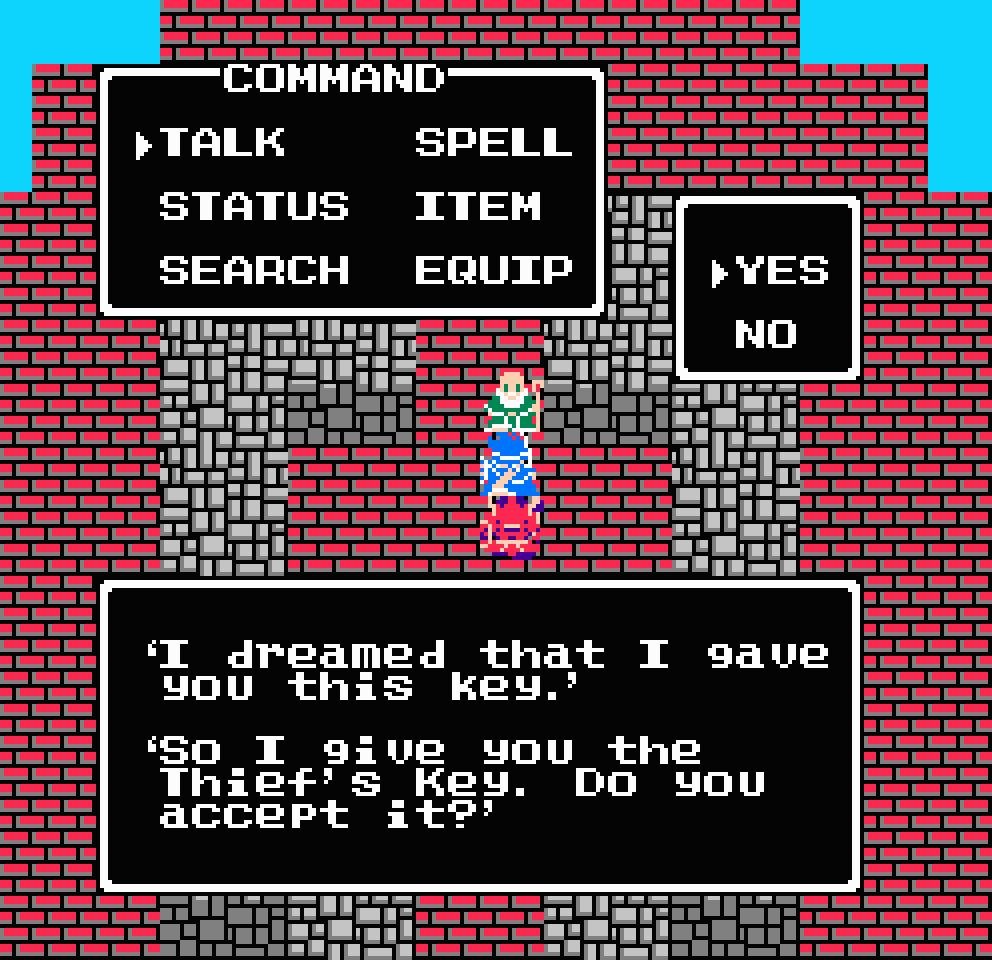The width and height of the screenshot is (992, 960).
Task: Open the STATUS command
Action: (x=254, y=206)
